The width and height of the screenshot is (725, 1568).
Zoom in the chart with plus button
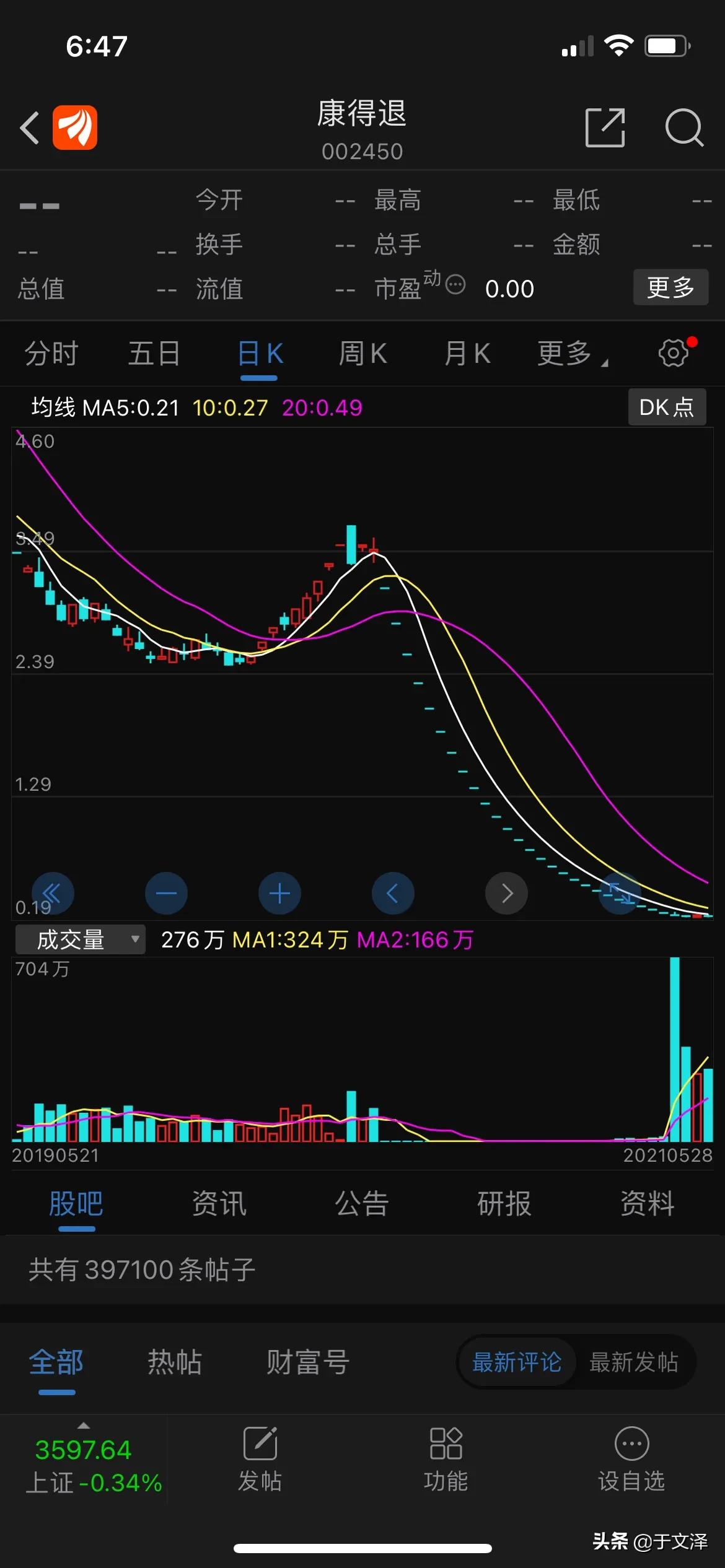click(x=279, y=893)
